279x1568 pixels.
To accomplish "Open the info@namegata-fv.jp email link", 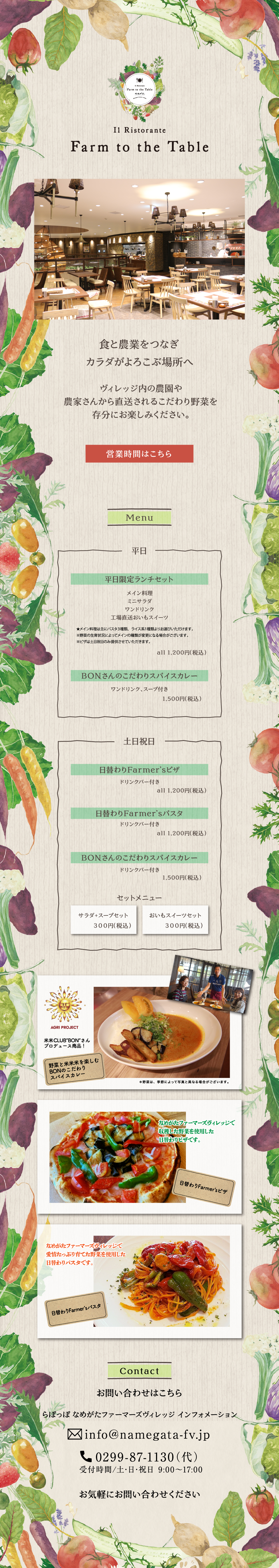I will coord(139,1435).
